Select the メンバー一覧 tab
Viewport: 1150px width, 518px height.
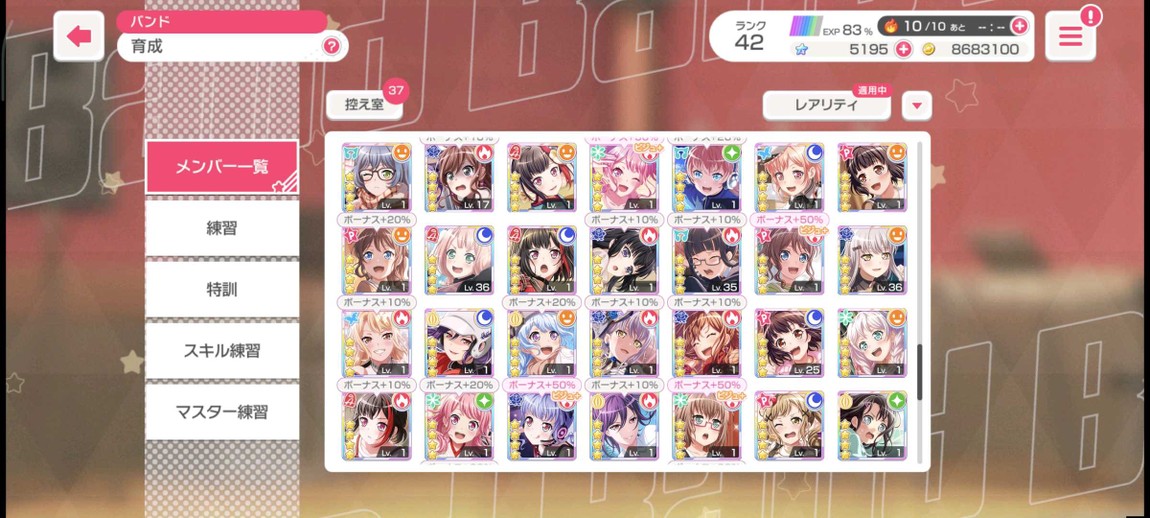pyautogui.click(x=222, y=167)
